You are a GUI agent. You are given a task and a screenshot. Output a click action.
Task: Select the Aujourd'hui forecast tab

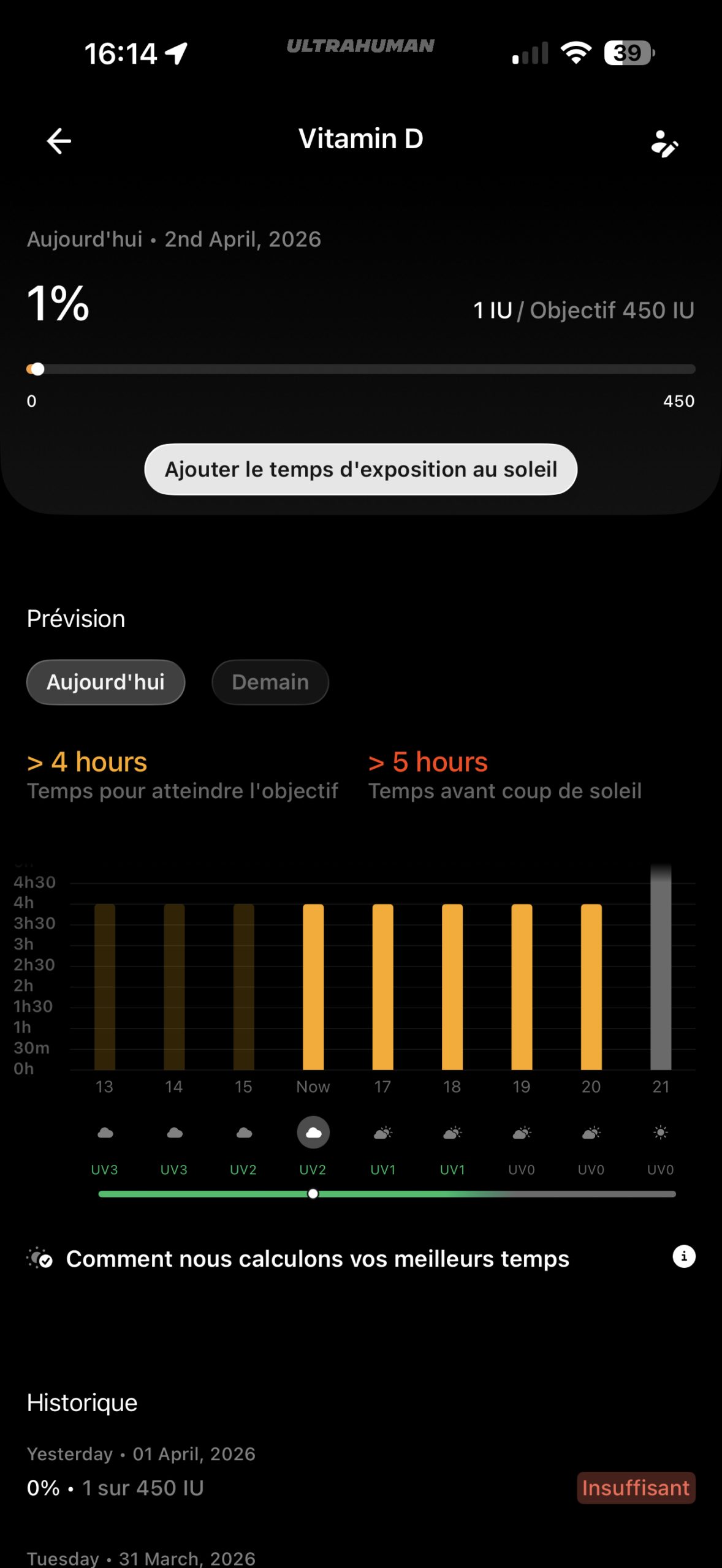point(105,682)
